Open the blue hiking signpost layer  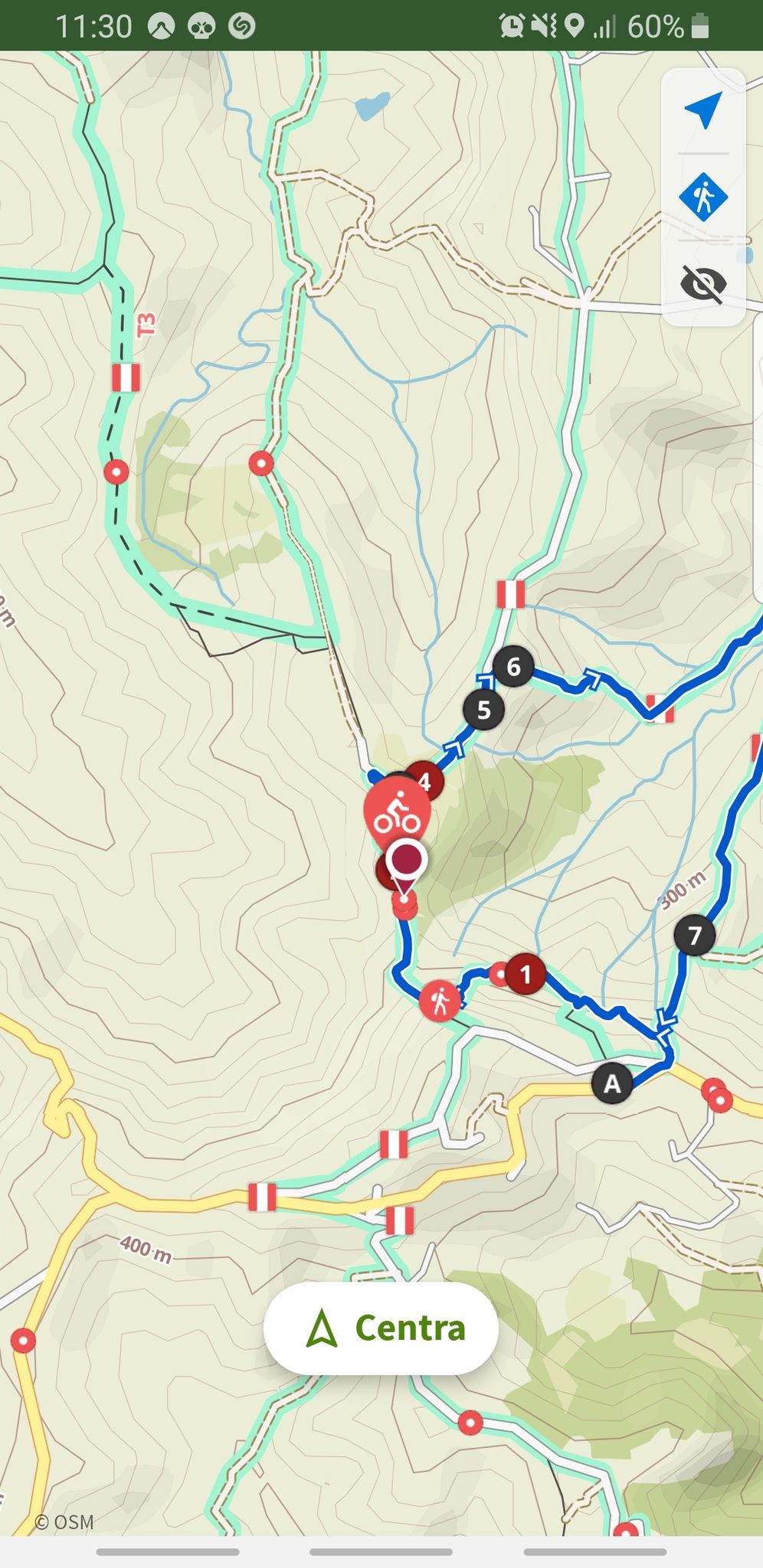[703, 198]
